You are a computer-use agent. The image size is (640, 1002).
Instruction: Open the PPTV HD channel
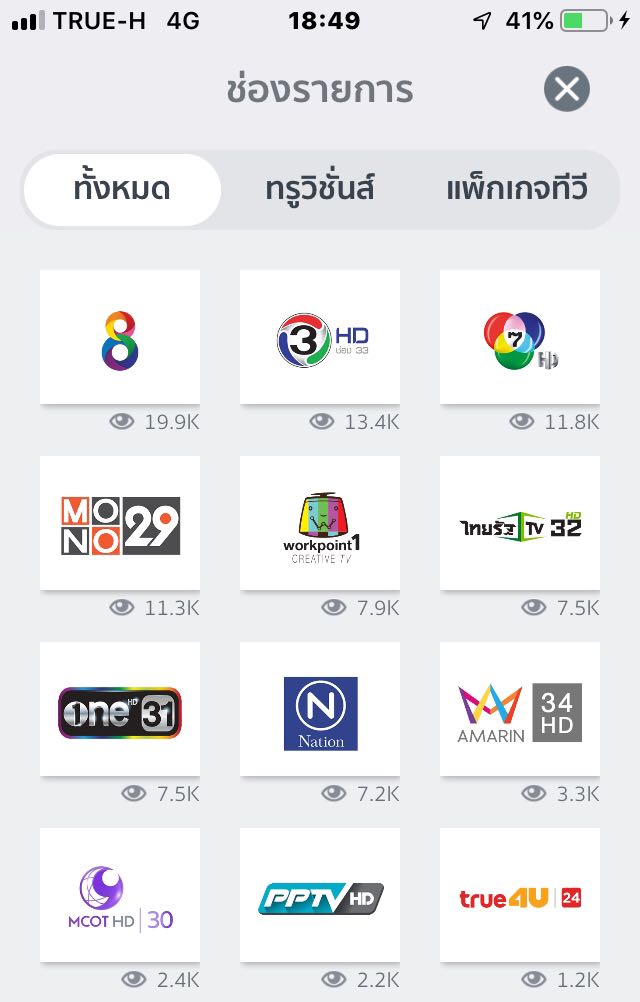(320, 895)
